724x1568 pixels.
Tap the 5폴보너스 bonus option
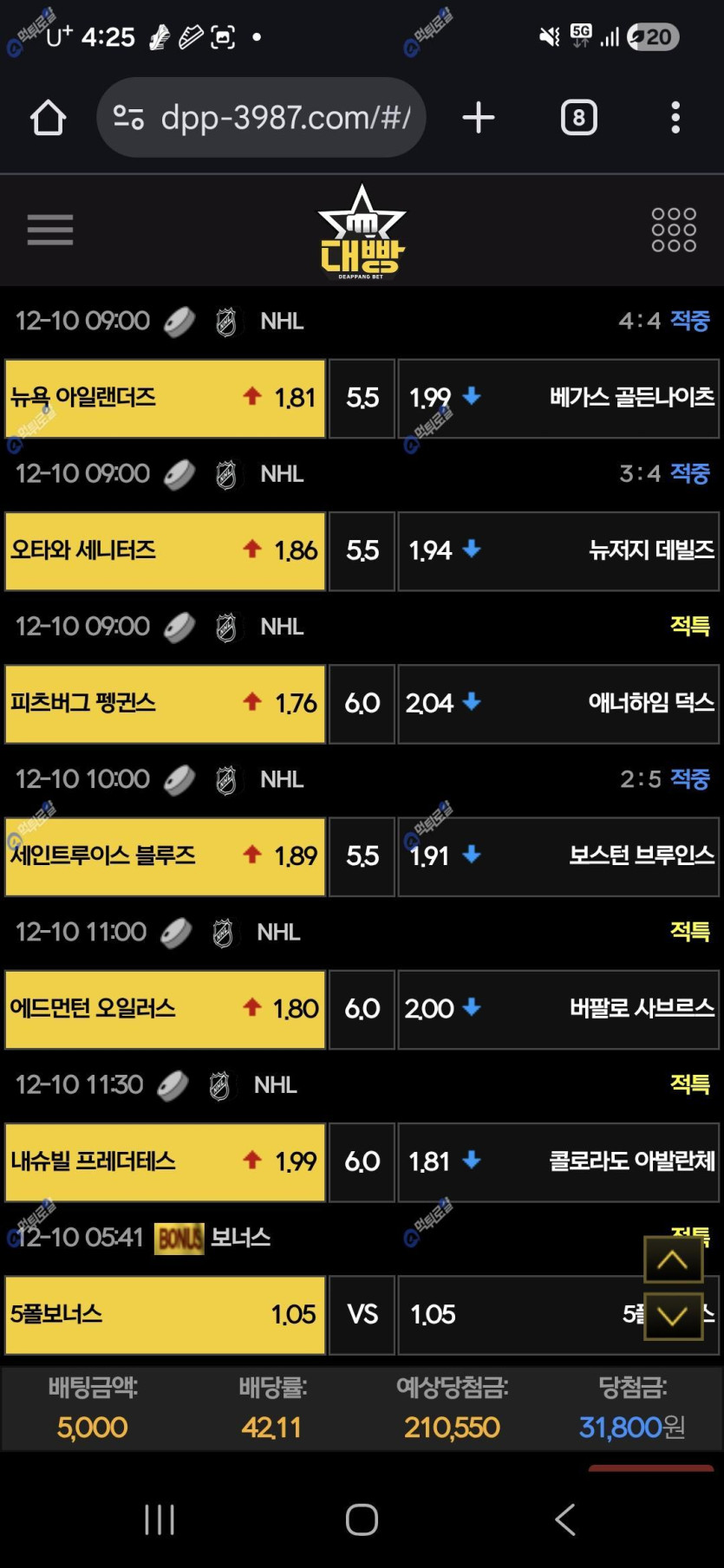click(165, 1314)
